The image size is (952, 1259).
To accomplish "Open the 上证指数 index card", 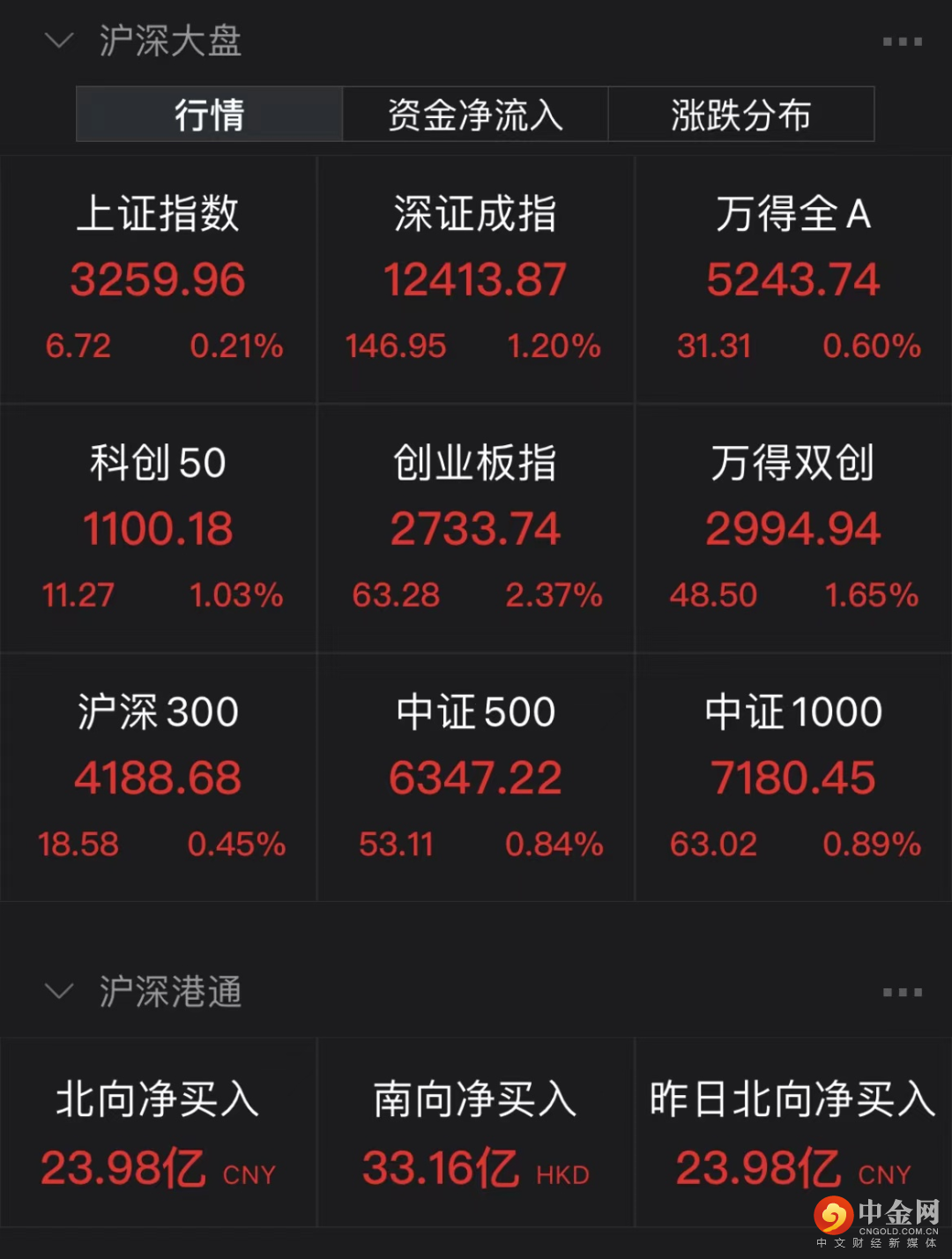I will pos(159,280).
